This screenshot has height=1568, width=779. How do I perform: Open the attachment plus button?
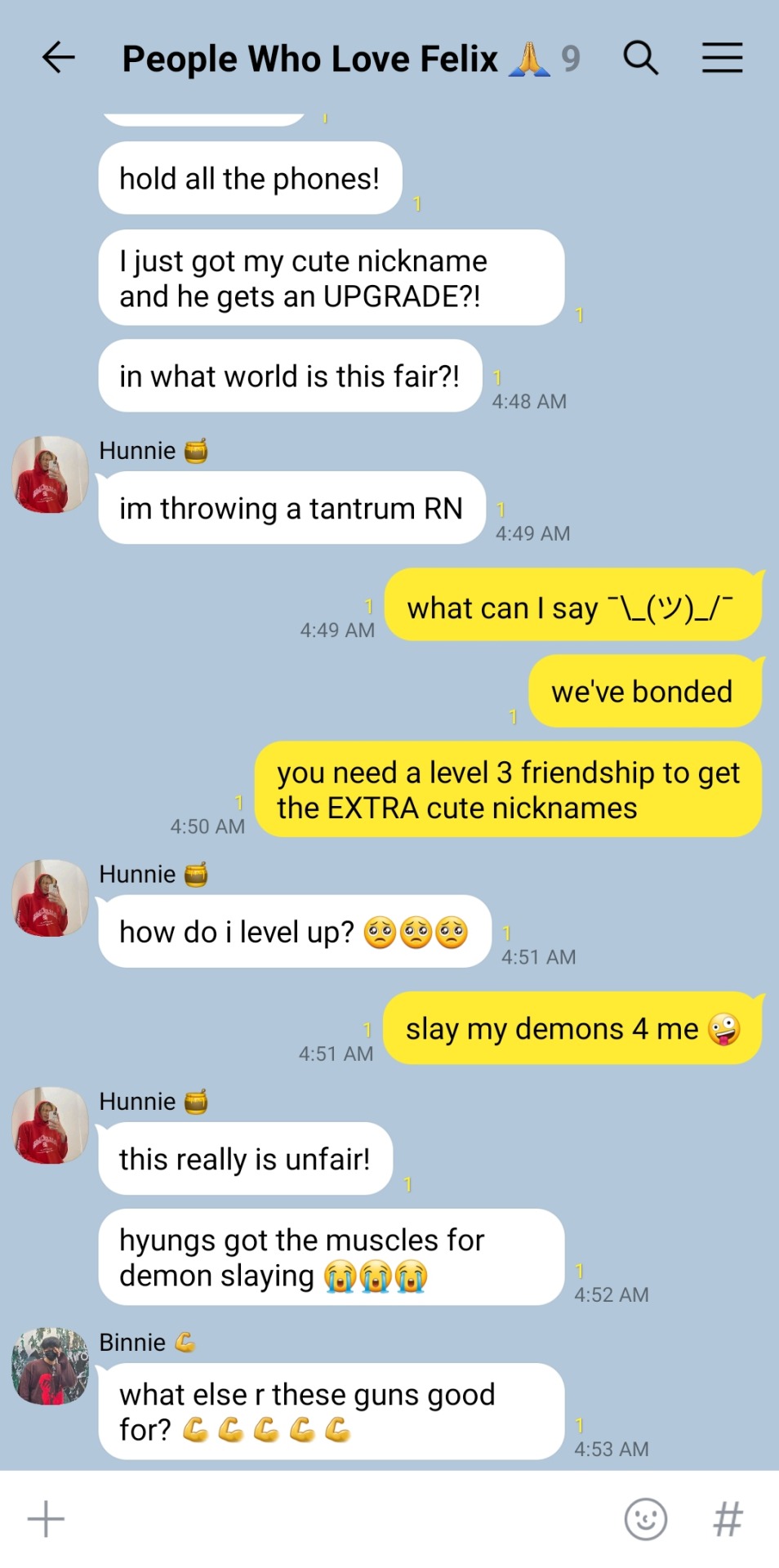coord(46,1519)
